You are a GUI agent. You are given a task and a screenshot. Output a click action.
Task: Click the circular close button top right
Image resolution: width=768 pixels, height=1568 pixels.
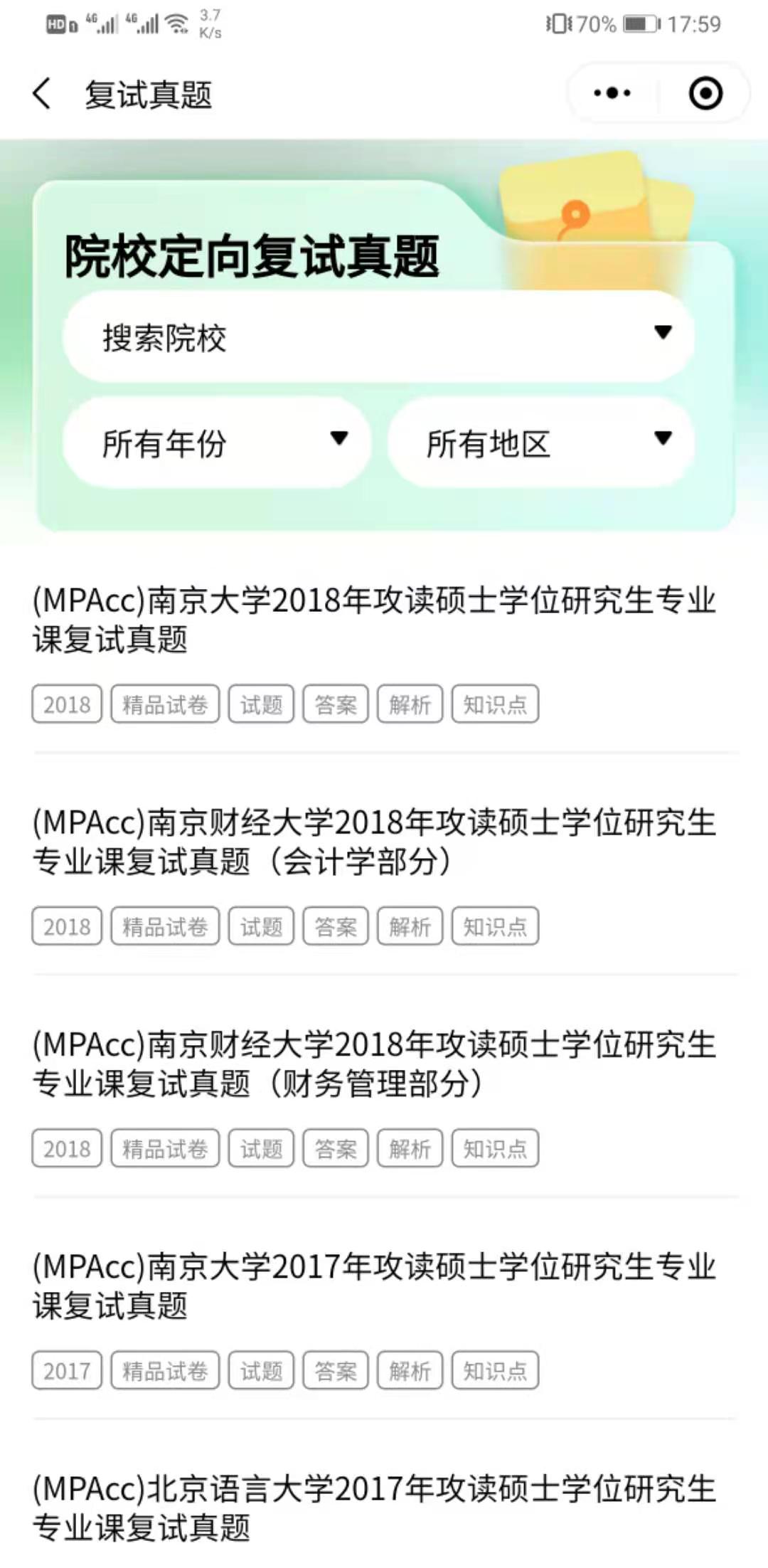coord(703,92)
